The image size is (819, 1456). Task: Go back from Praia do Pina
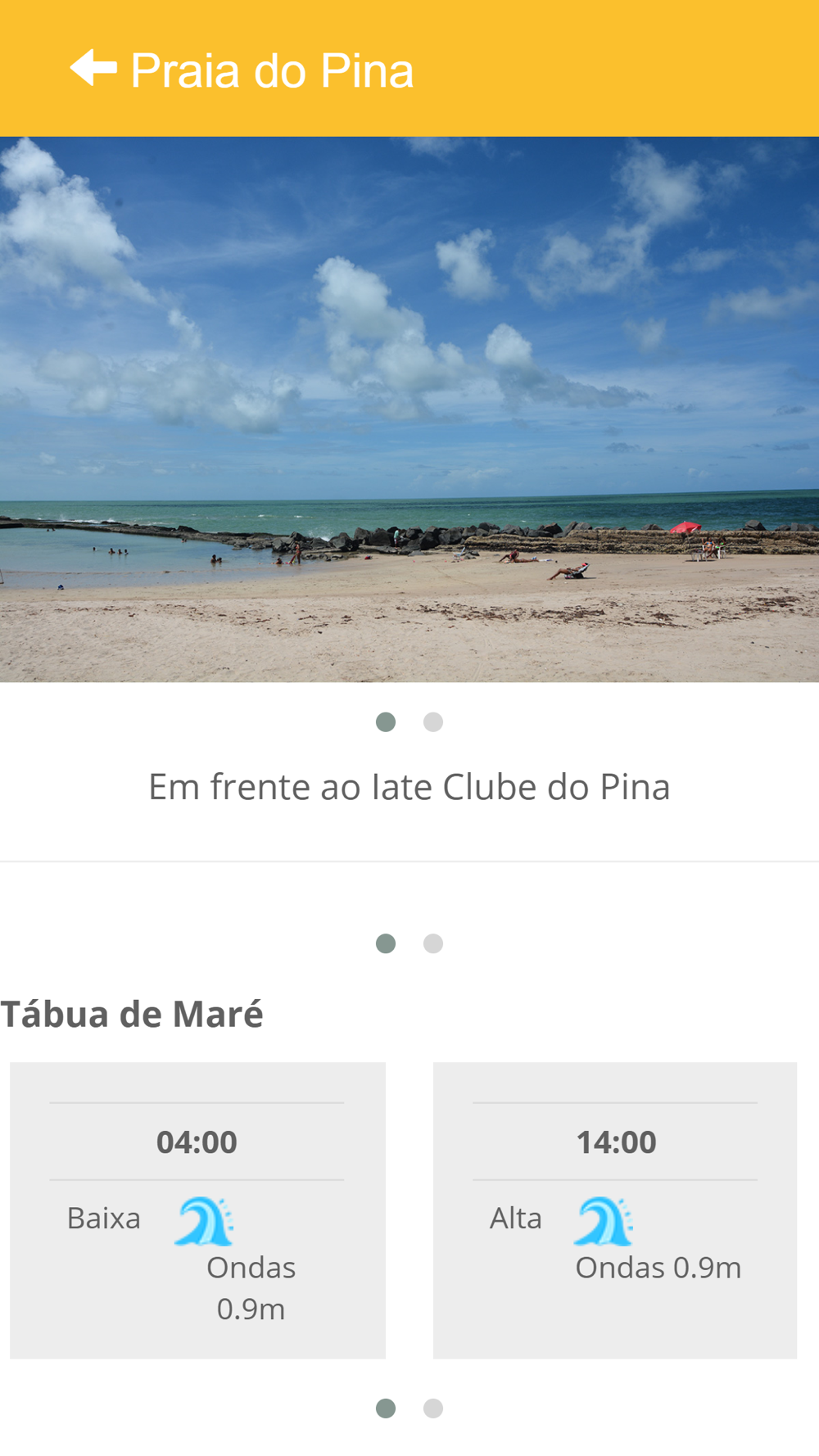pyautogui.click(x=93, y=68)
